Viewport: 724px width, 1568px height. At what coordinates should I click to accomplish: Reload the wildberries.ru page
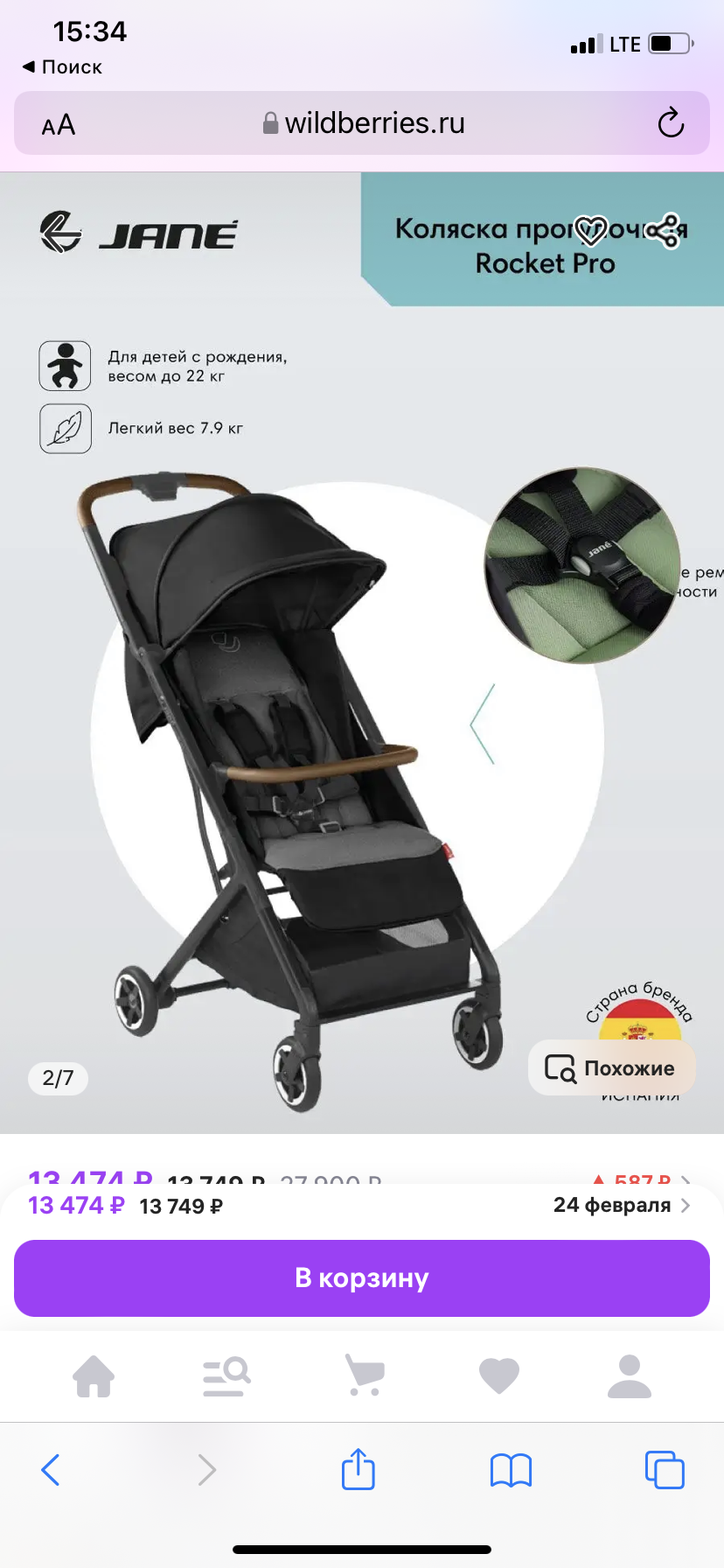click(x=671, y=123)
